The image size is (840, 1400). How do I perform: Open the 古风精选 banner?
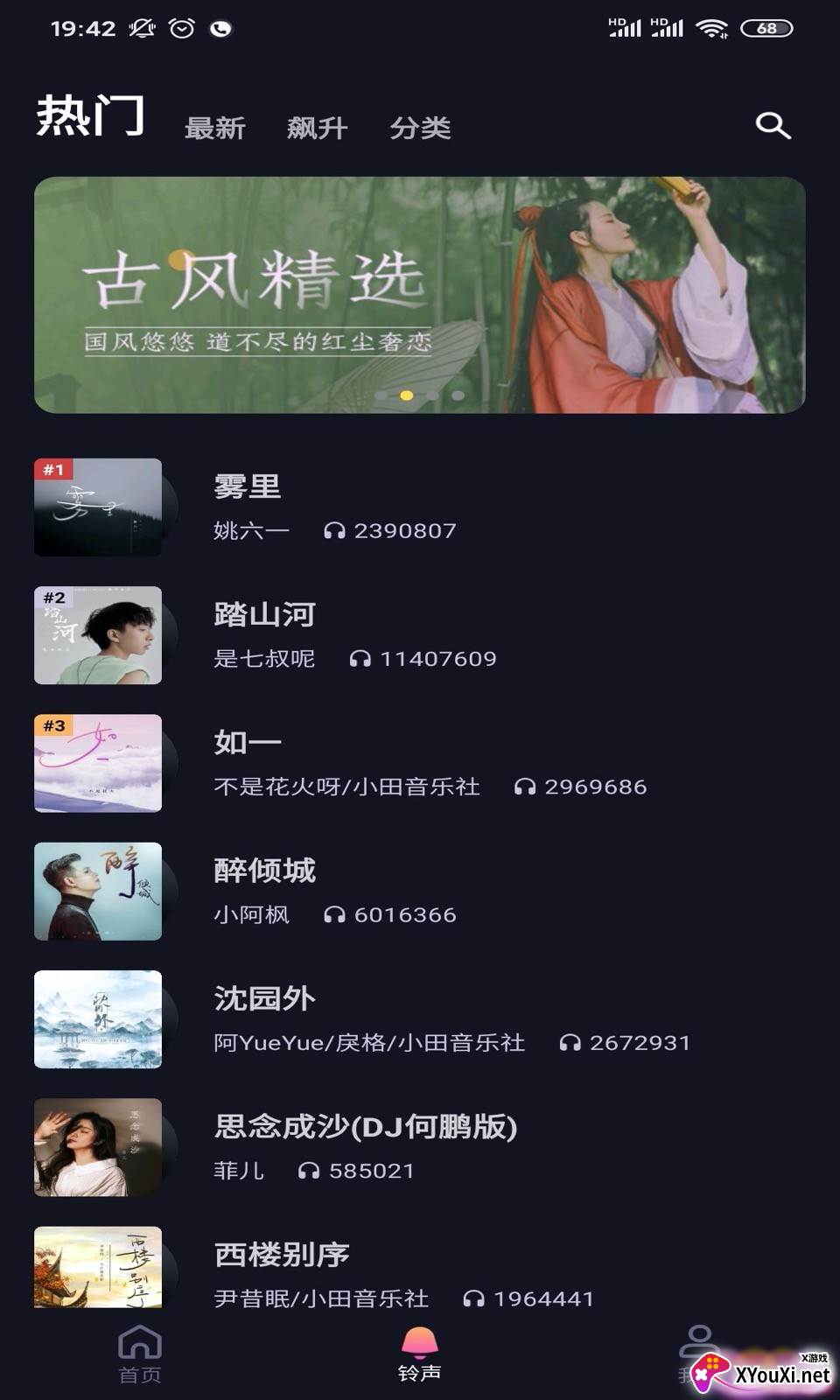tap(419, 295)
